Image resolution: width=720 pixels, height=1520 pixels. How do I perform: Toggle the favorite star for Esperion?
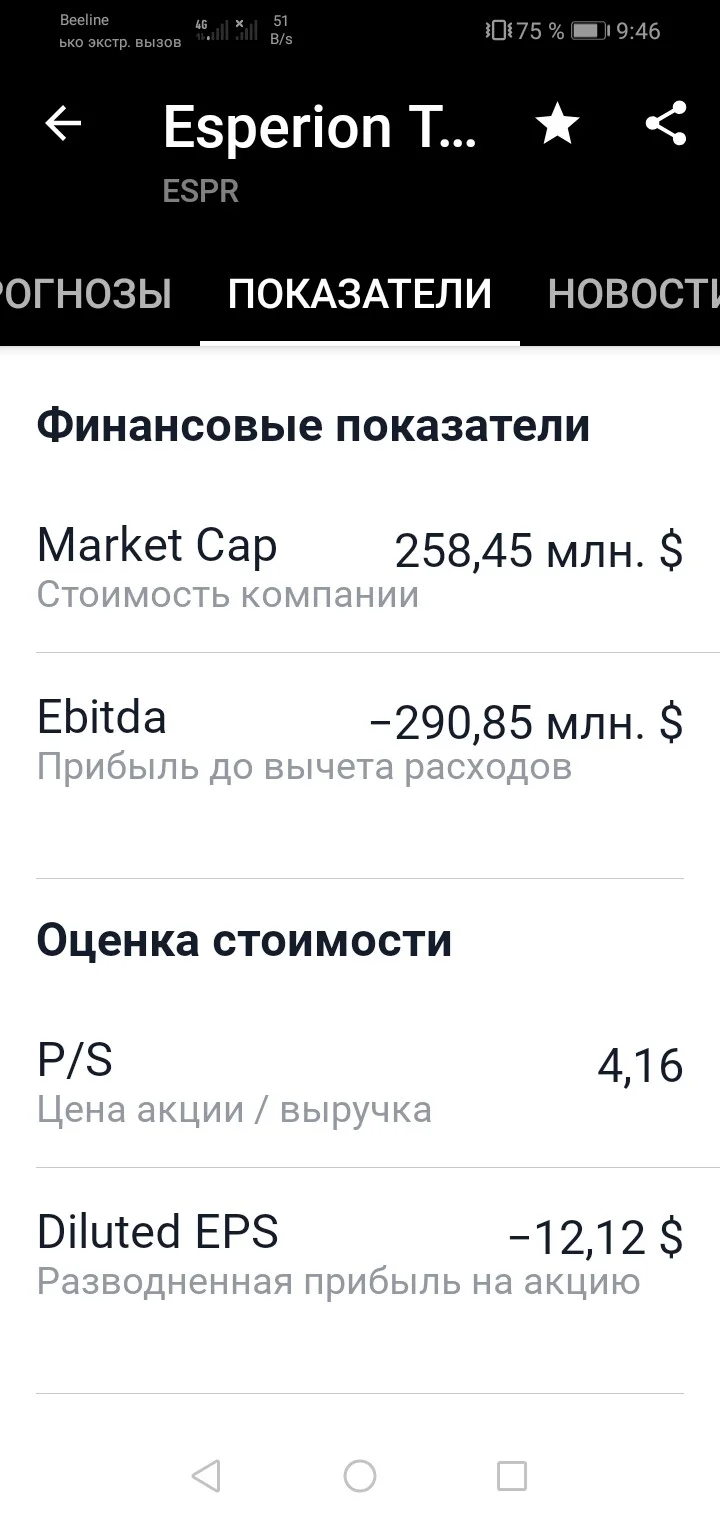(x=557, y=125)
